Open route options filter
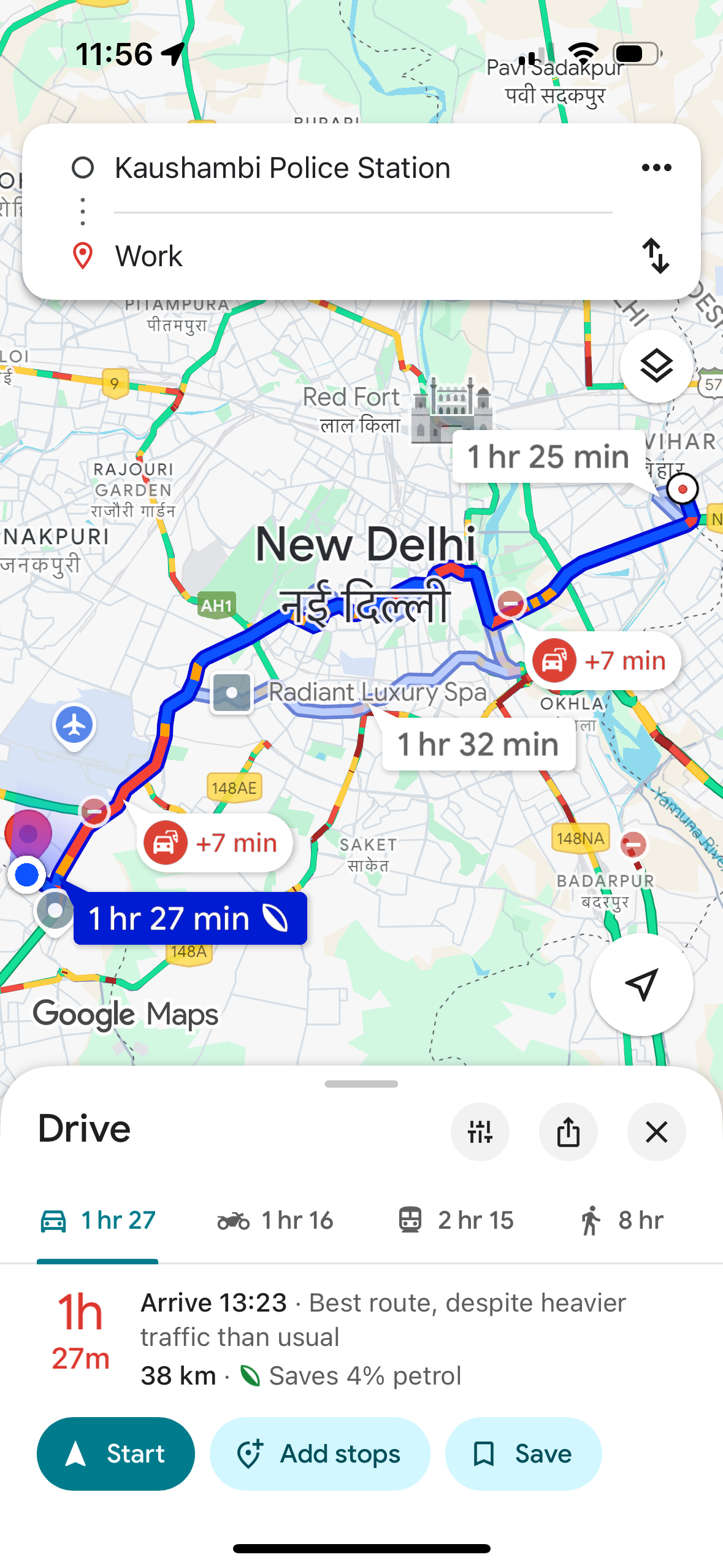 pos(480,1132)
